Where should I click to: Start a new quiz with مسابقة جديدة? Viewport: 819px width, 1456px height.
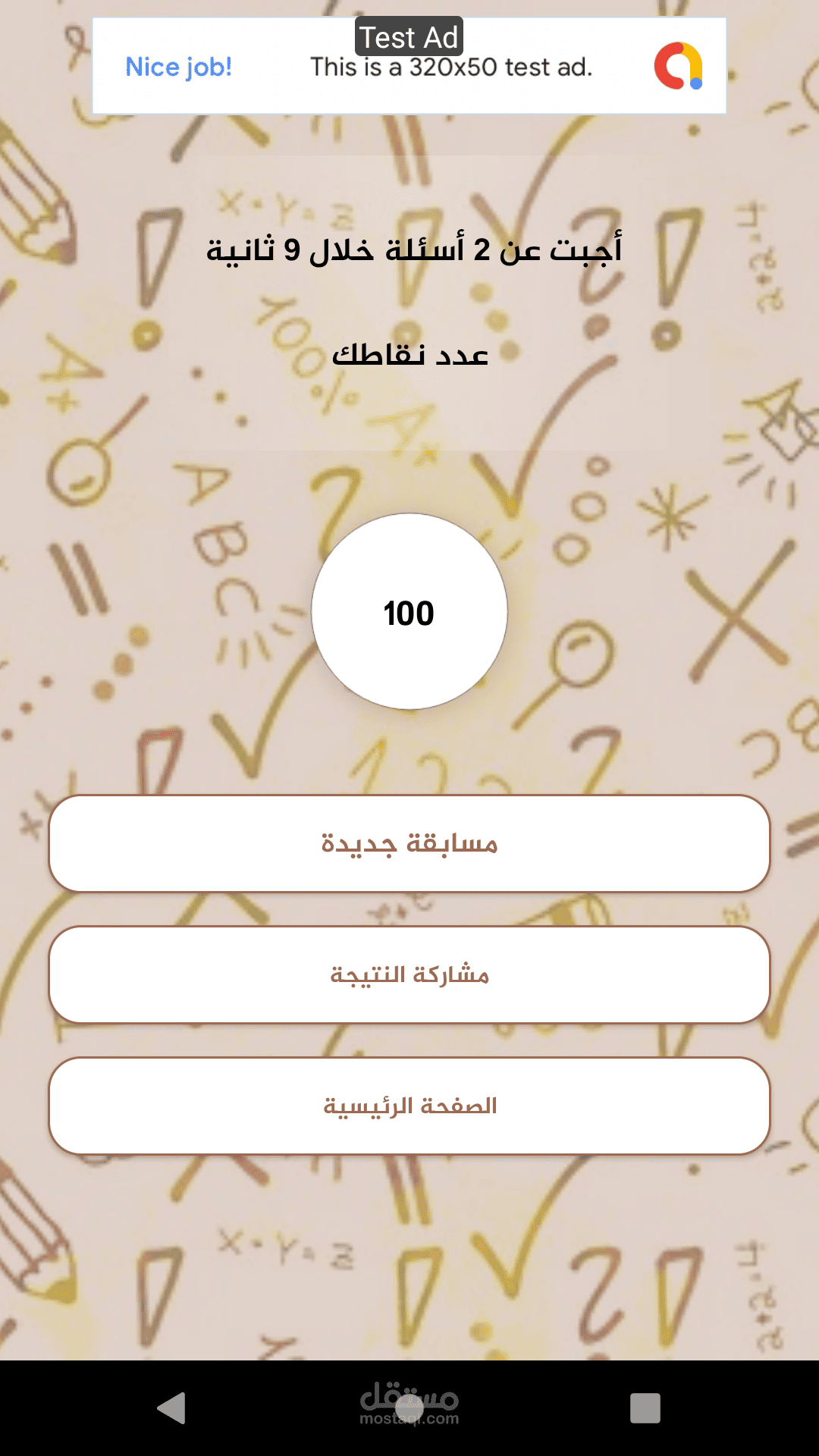coord(409,843)
